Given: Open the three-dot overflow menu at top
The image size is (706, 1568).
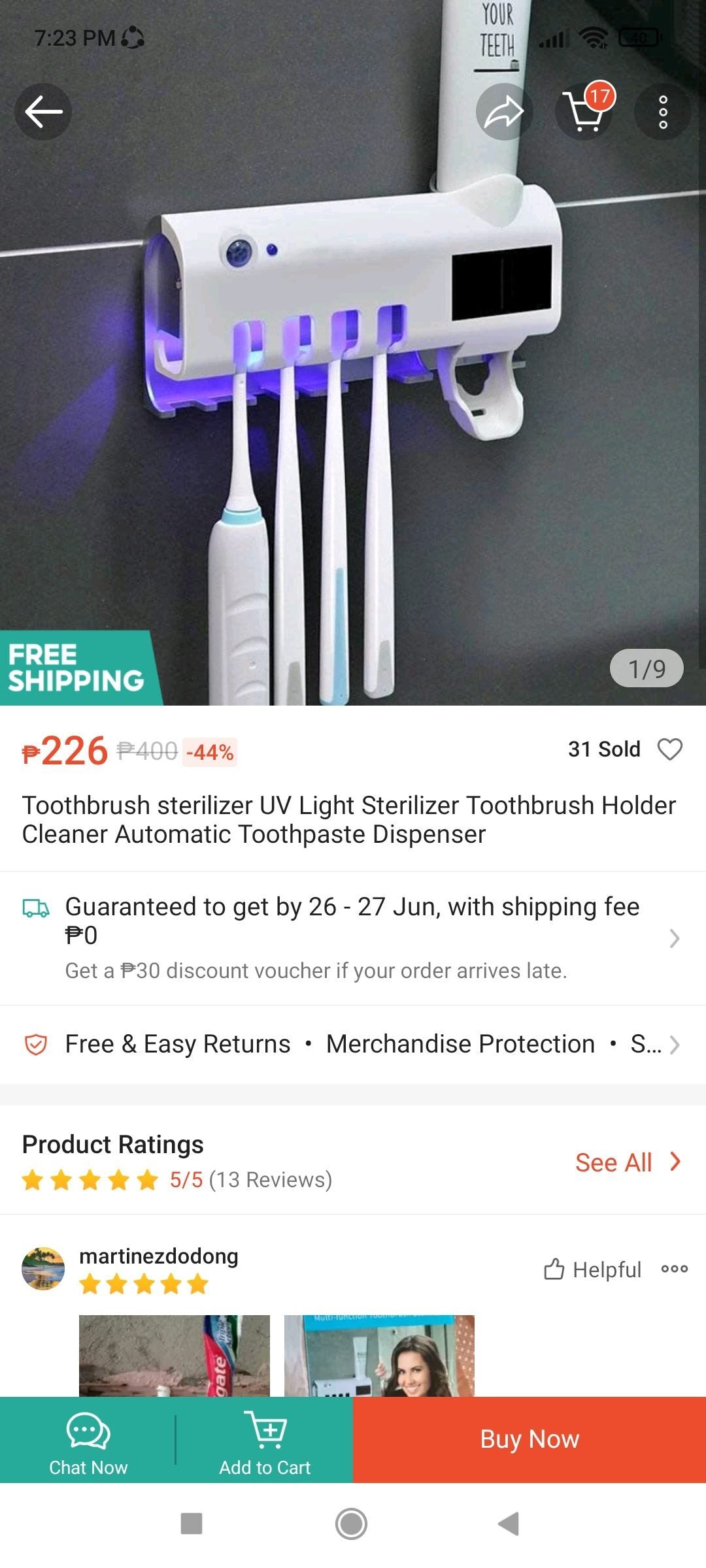Looking at the screenshot, I should point(663,112).
